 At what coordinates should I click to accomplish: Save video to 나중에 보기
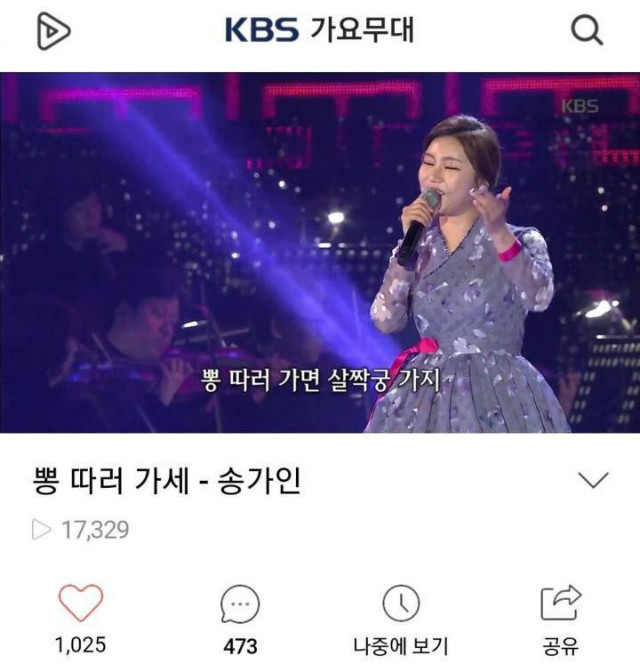coord(400,604)
